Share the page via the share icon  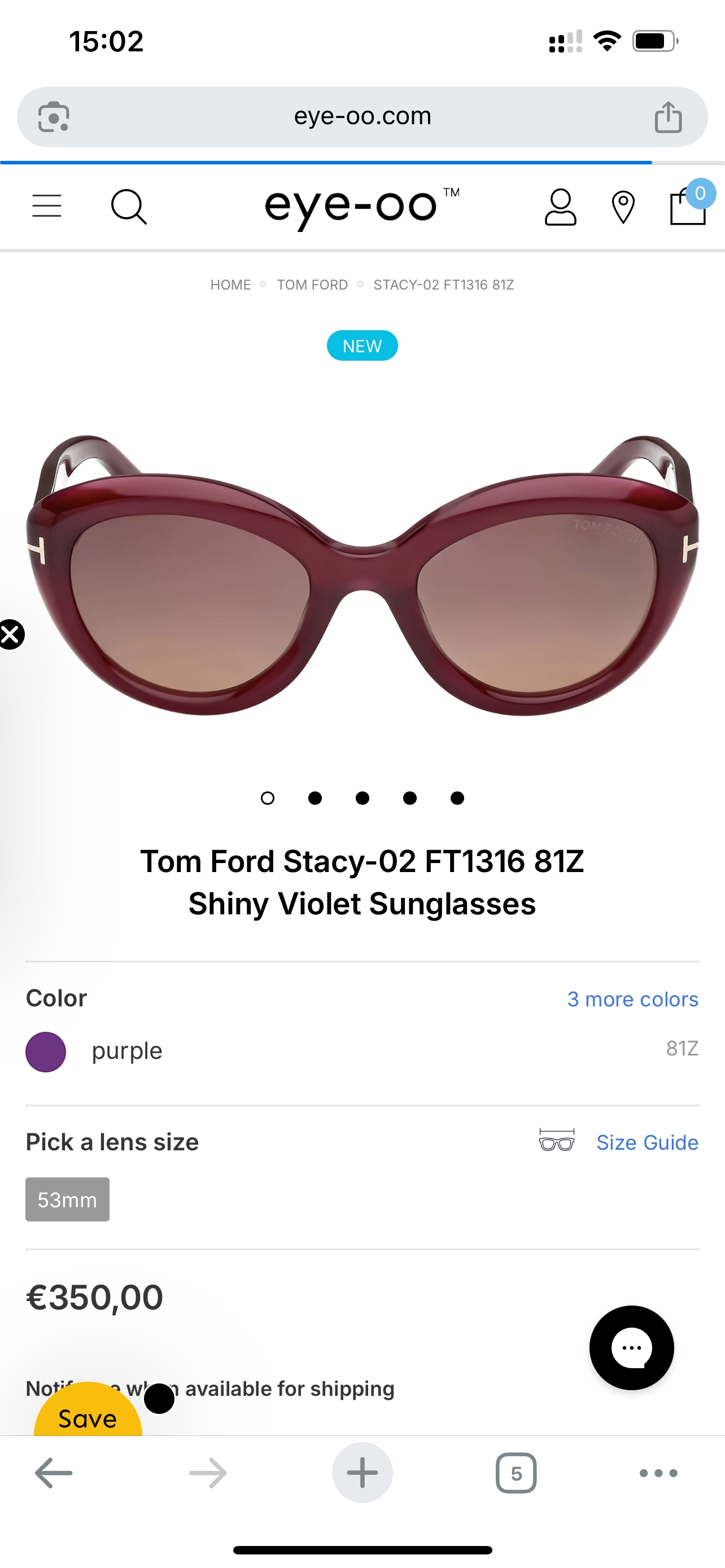point(669,116)
